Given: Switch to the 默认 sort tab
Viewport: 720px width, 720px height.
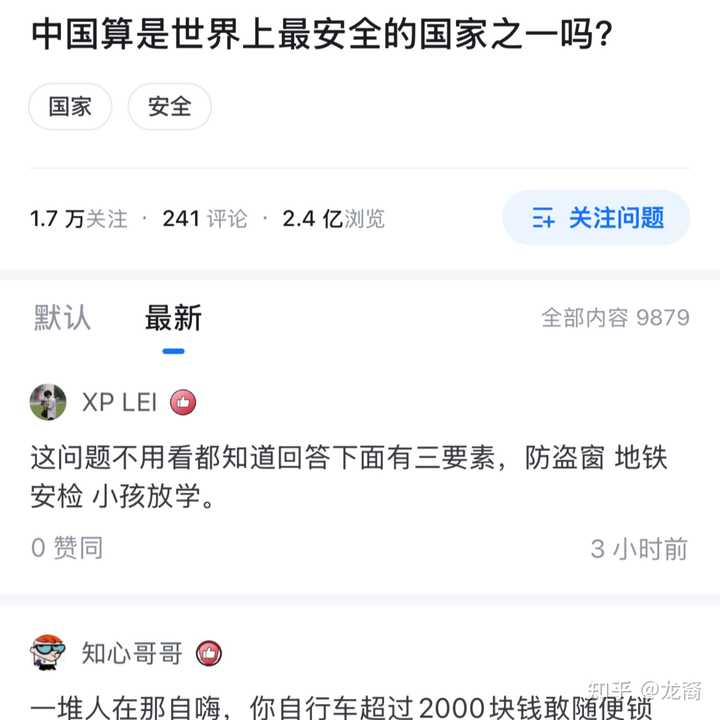Looking at the screenshot, I should click(62, 319).
